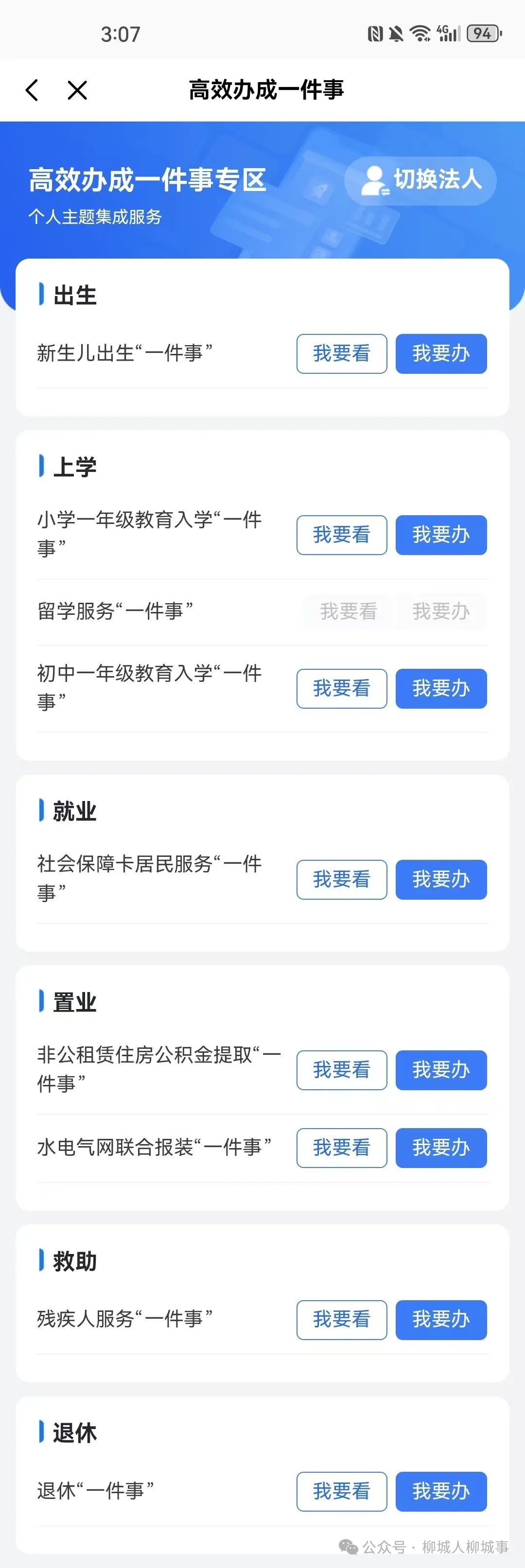The width and height of the screenshot is (525, 1568).
Task: Select 我要看 for 初中一年级教育入学
Action: point(342,688)
